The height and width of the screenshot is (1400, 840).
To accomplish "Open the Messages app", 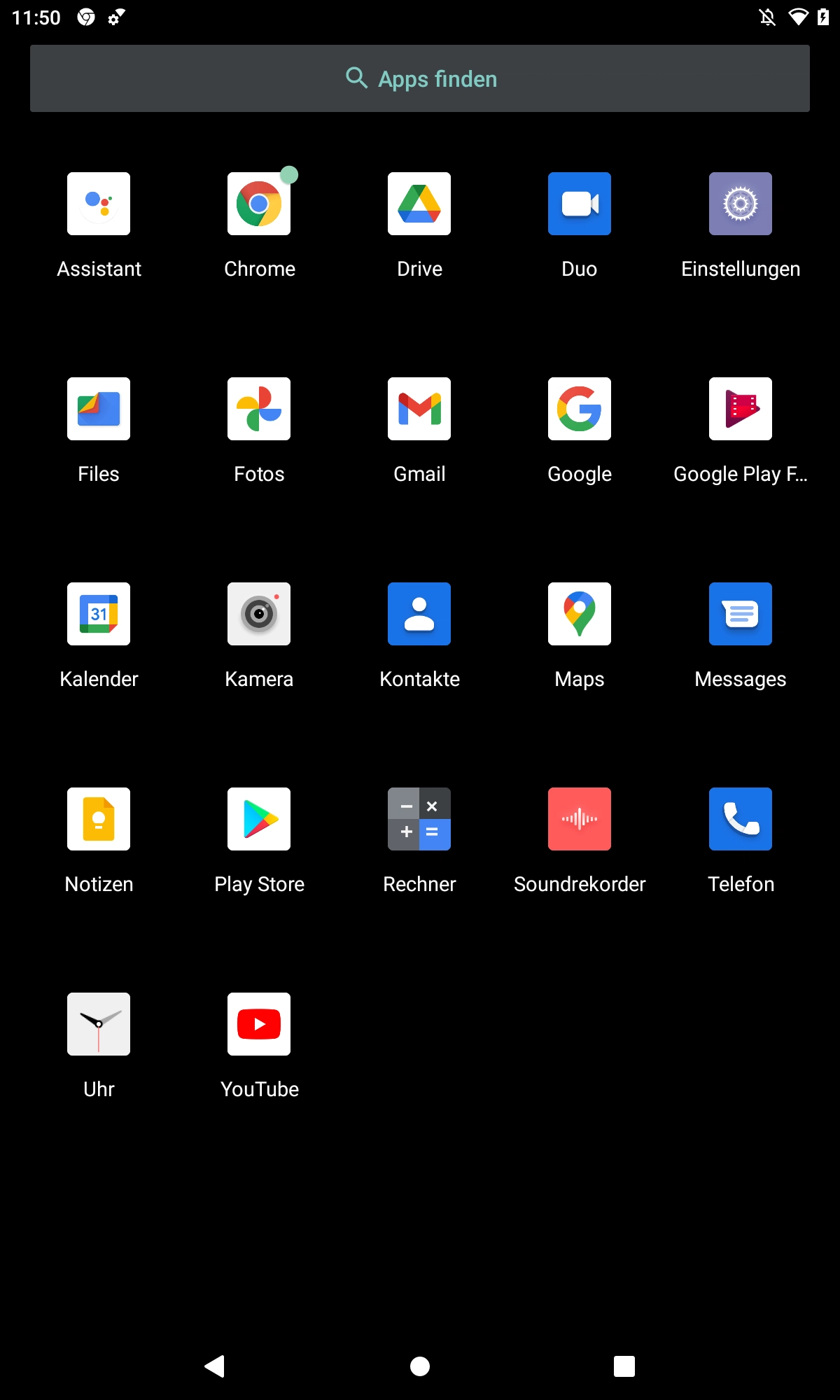I will (740, 614).
